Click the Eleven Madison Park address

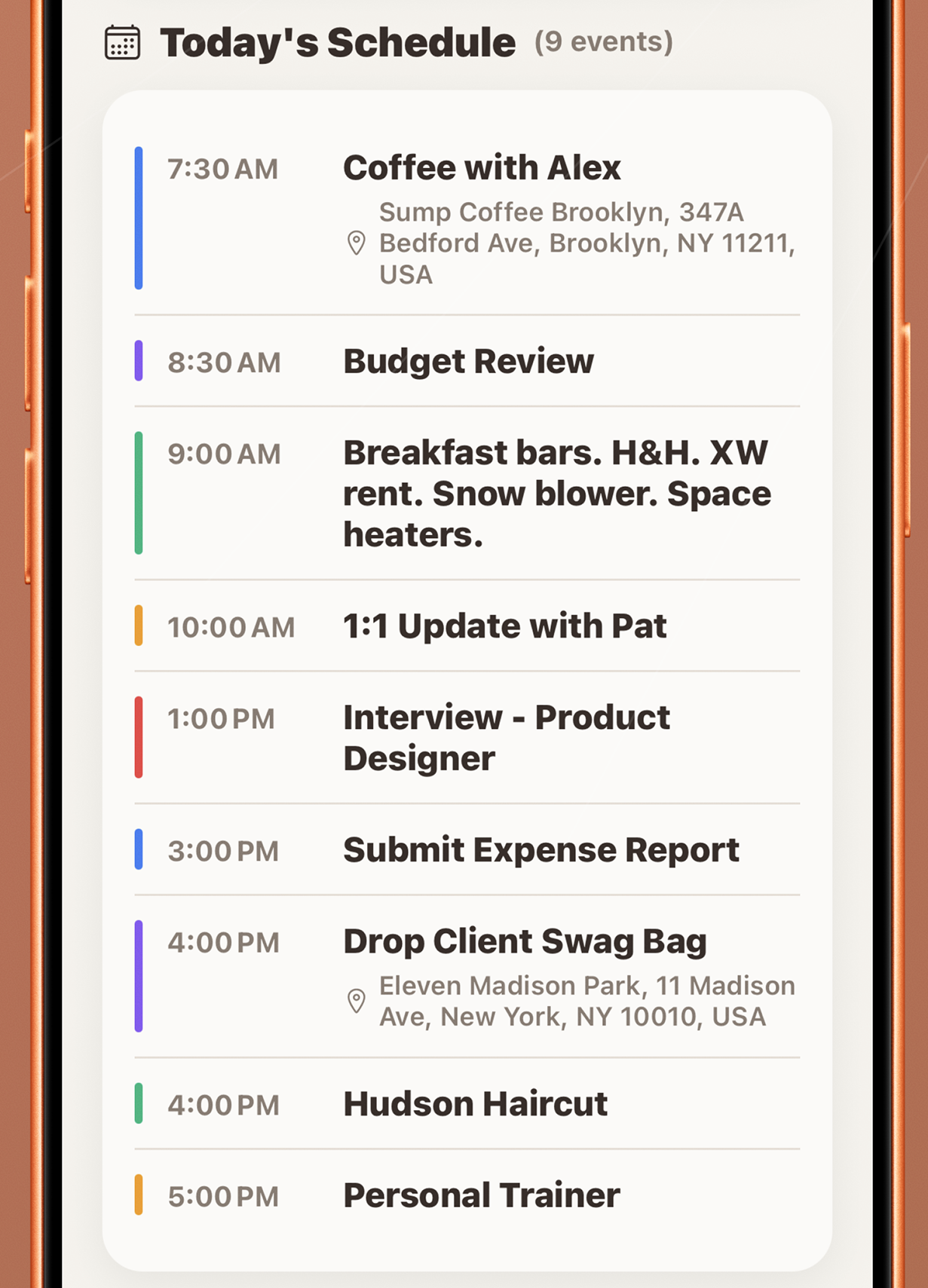(586, 1000)
